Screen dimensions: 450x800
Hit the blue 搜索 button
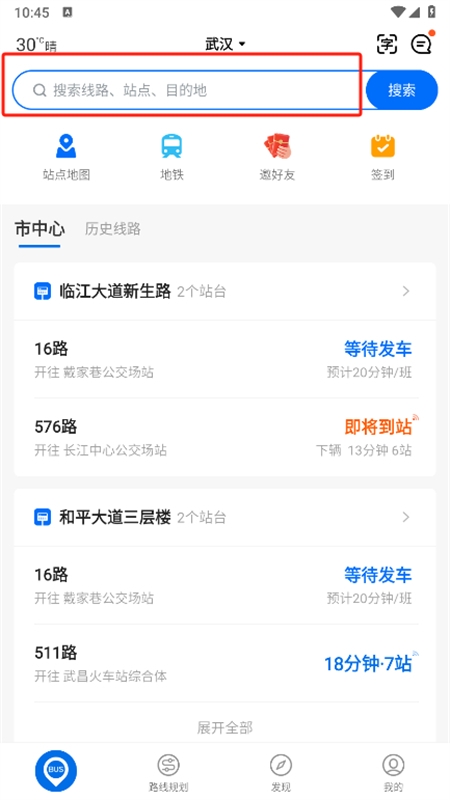[x=402, y=90]
